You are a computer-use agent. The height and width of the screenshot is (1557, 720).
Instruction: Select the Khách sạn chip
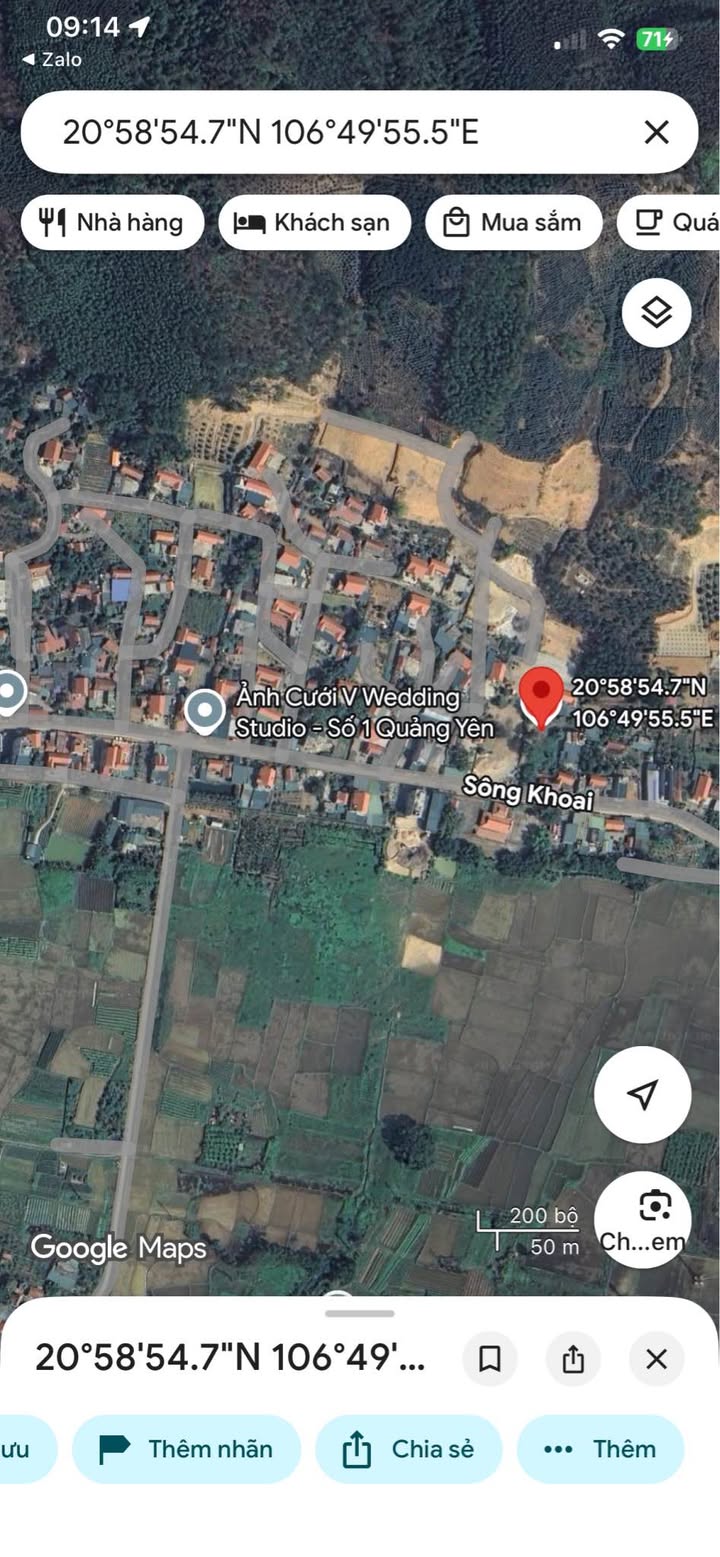[x=314, y=222]
